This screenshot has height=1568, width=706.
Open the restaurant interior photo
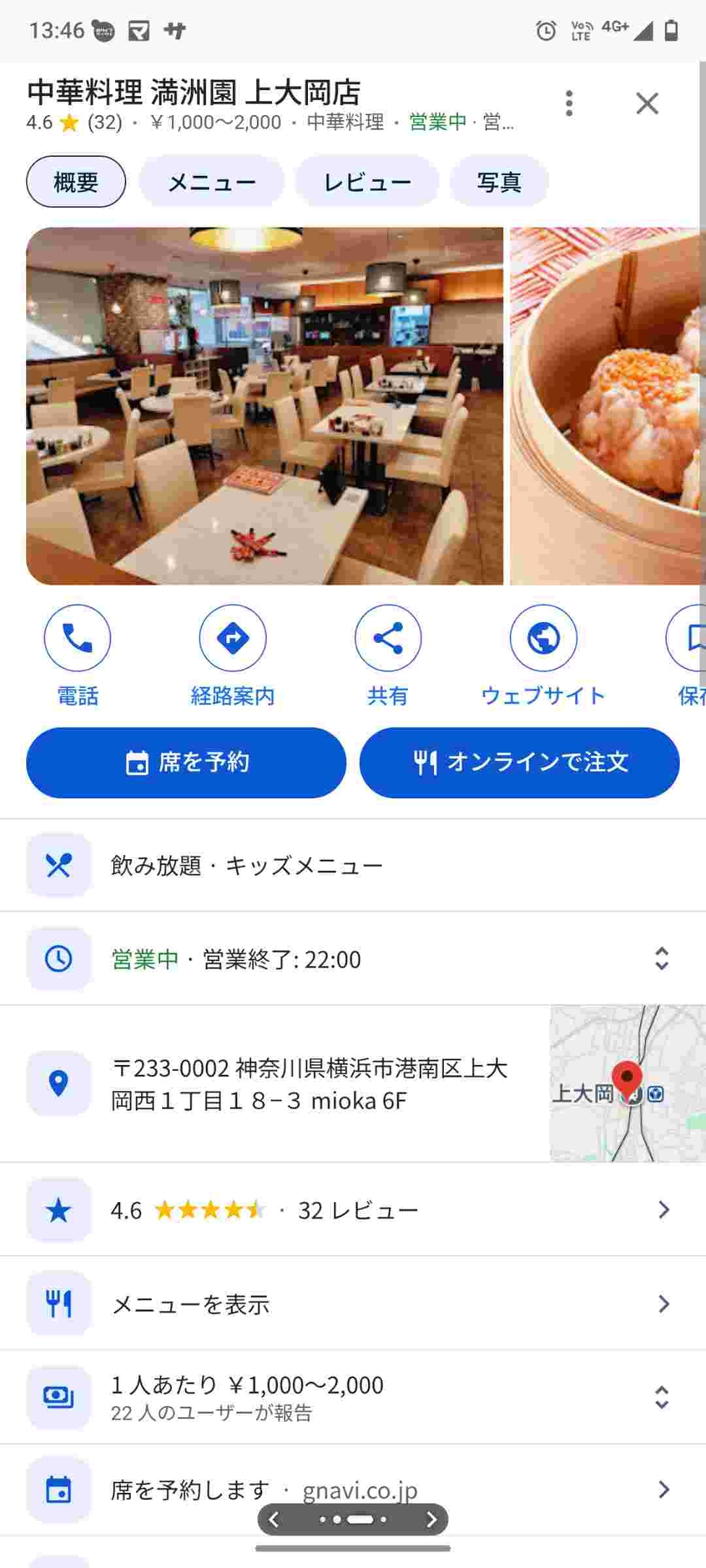coord(265,406)
